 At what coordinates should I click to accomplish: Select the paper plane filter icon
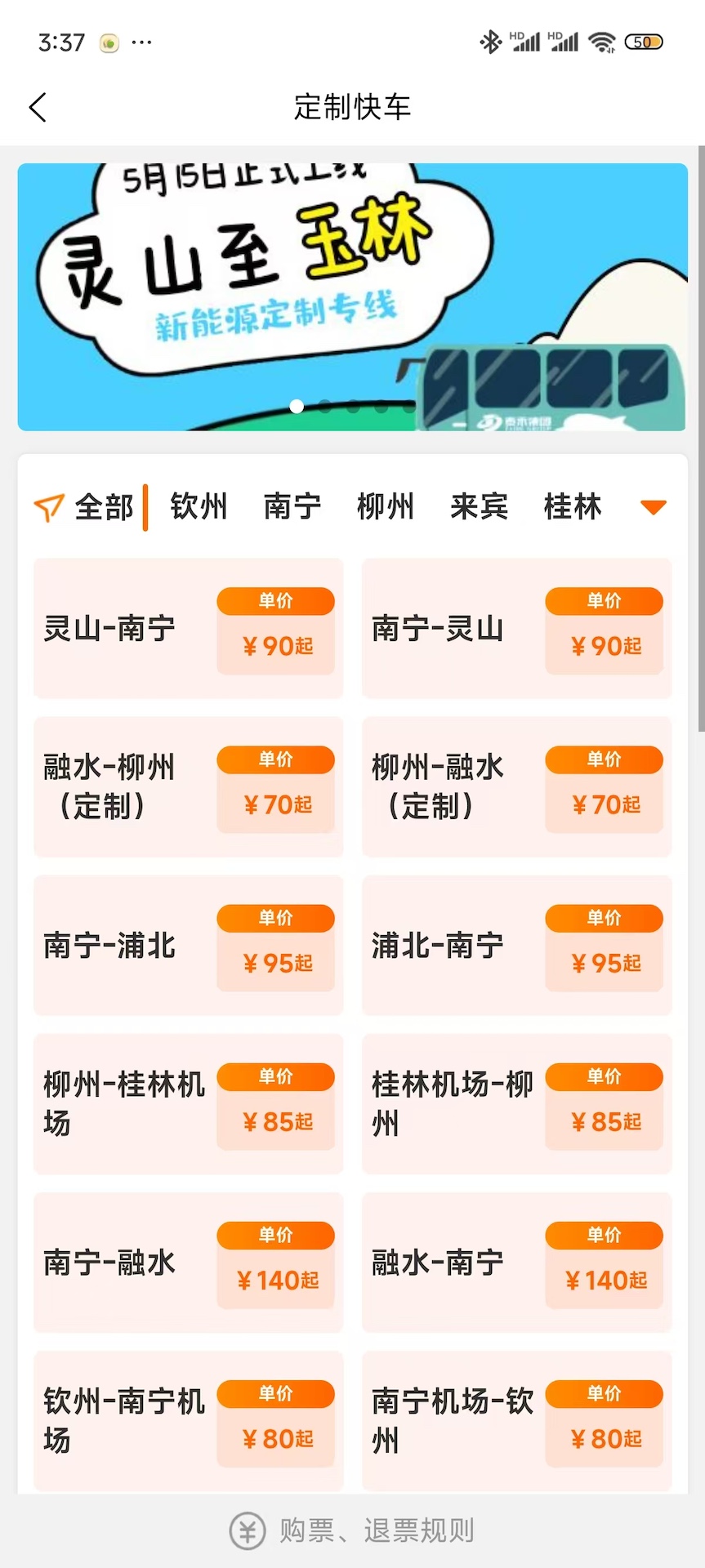click(x=47, y=506)
